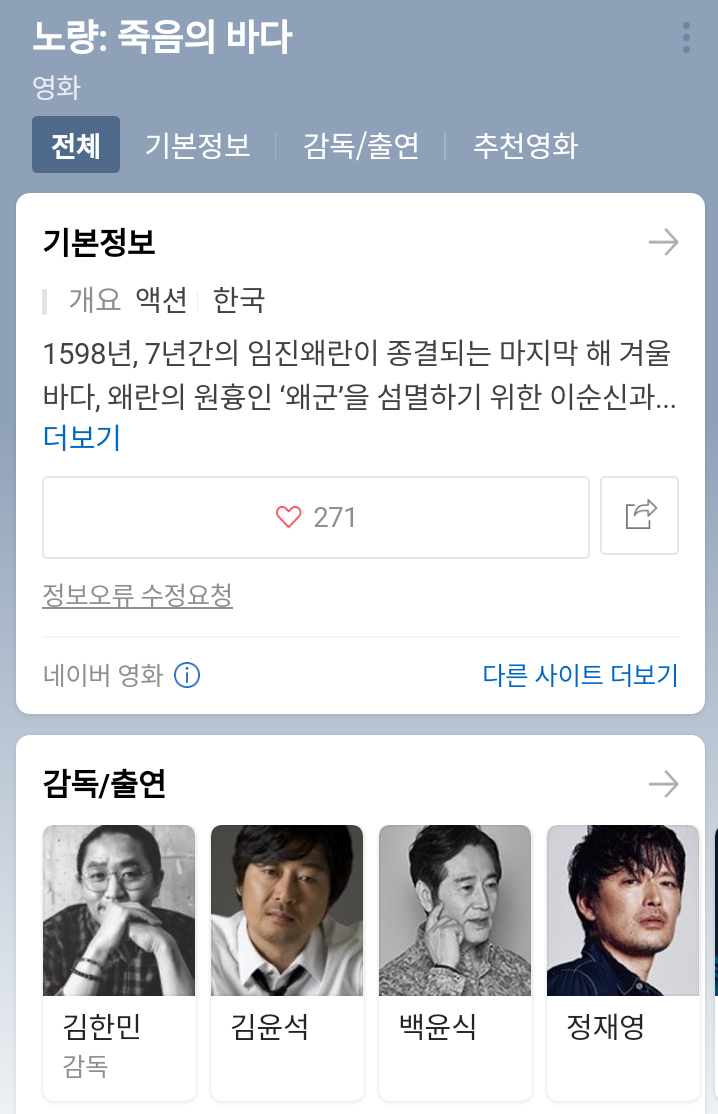The height and width of the screenshot is (1114, 718).
Task: Open actor 김윤석's card
Action: pos(287,960)
